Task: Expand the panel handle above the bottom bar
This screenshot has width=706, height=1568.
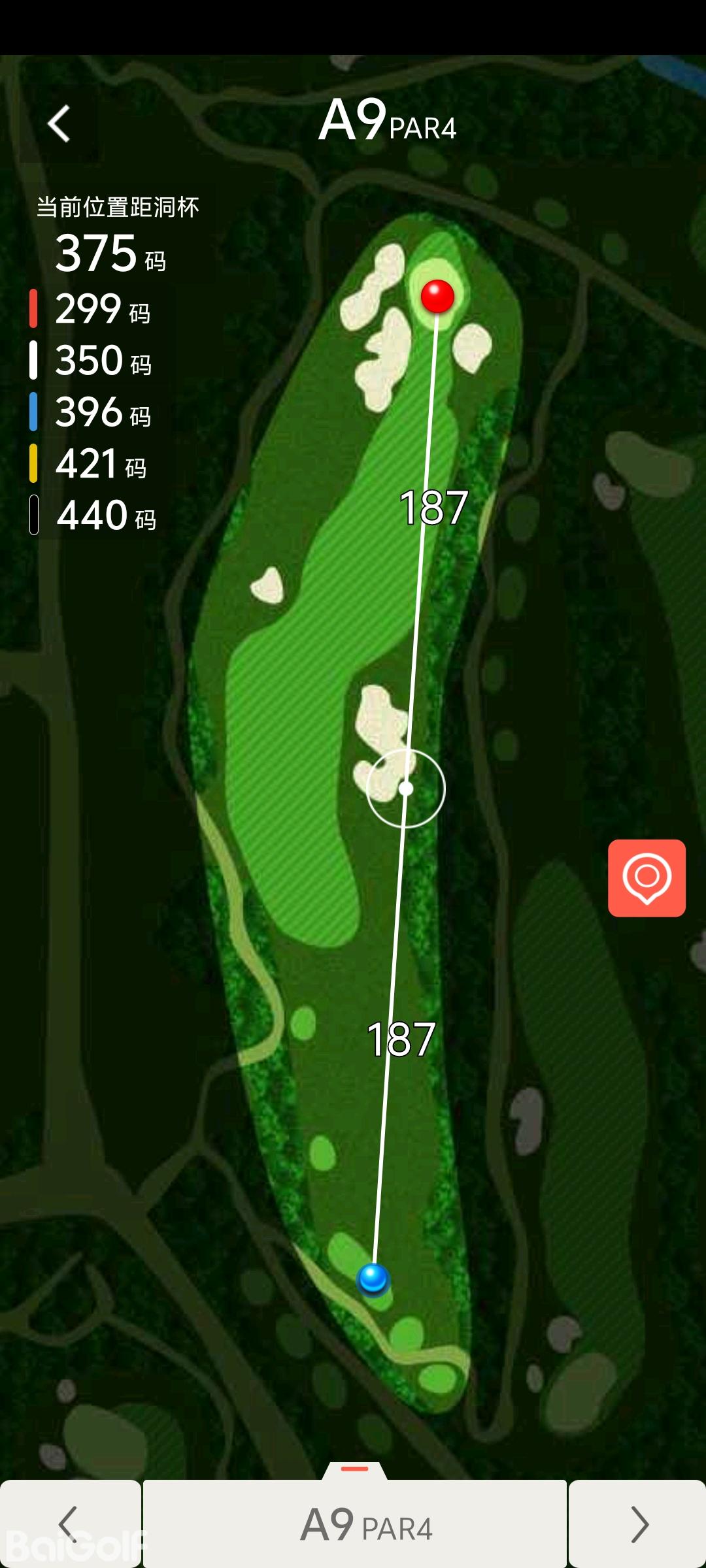Action: point(355,1469)
